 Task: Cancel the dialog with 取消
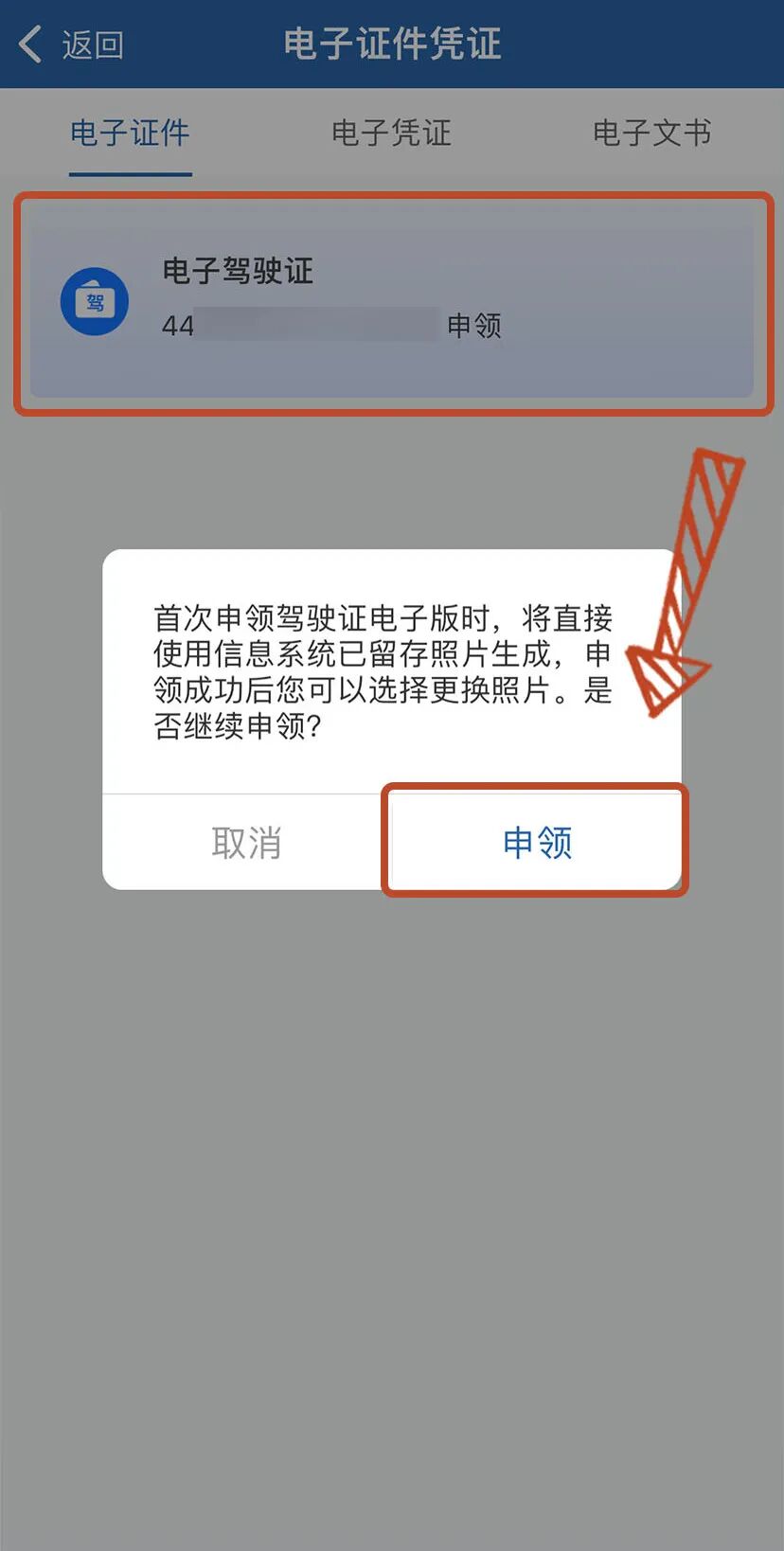[x=246, y=842]
